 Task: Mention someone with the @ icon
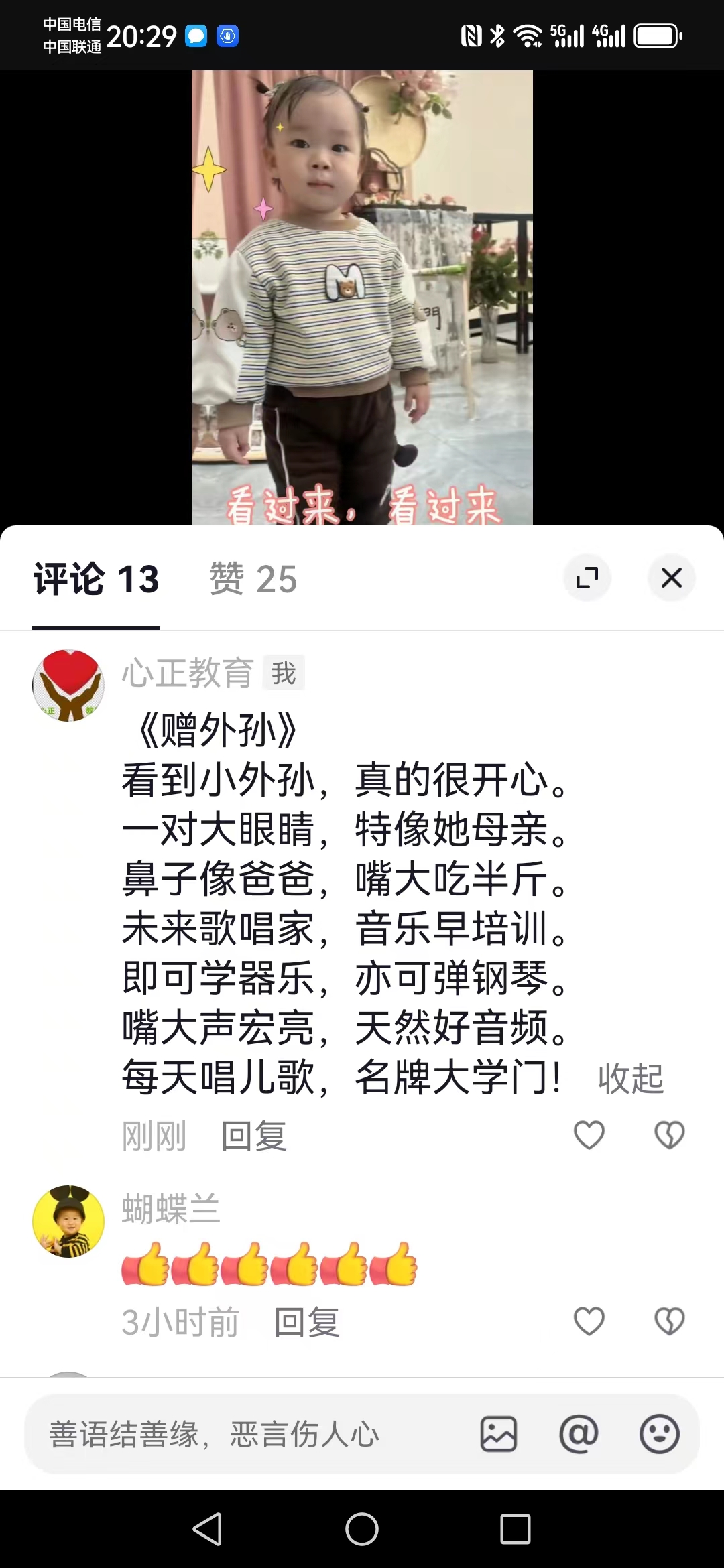(x=579, y=1434)
